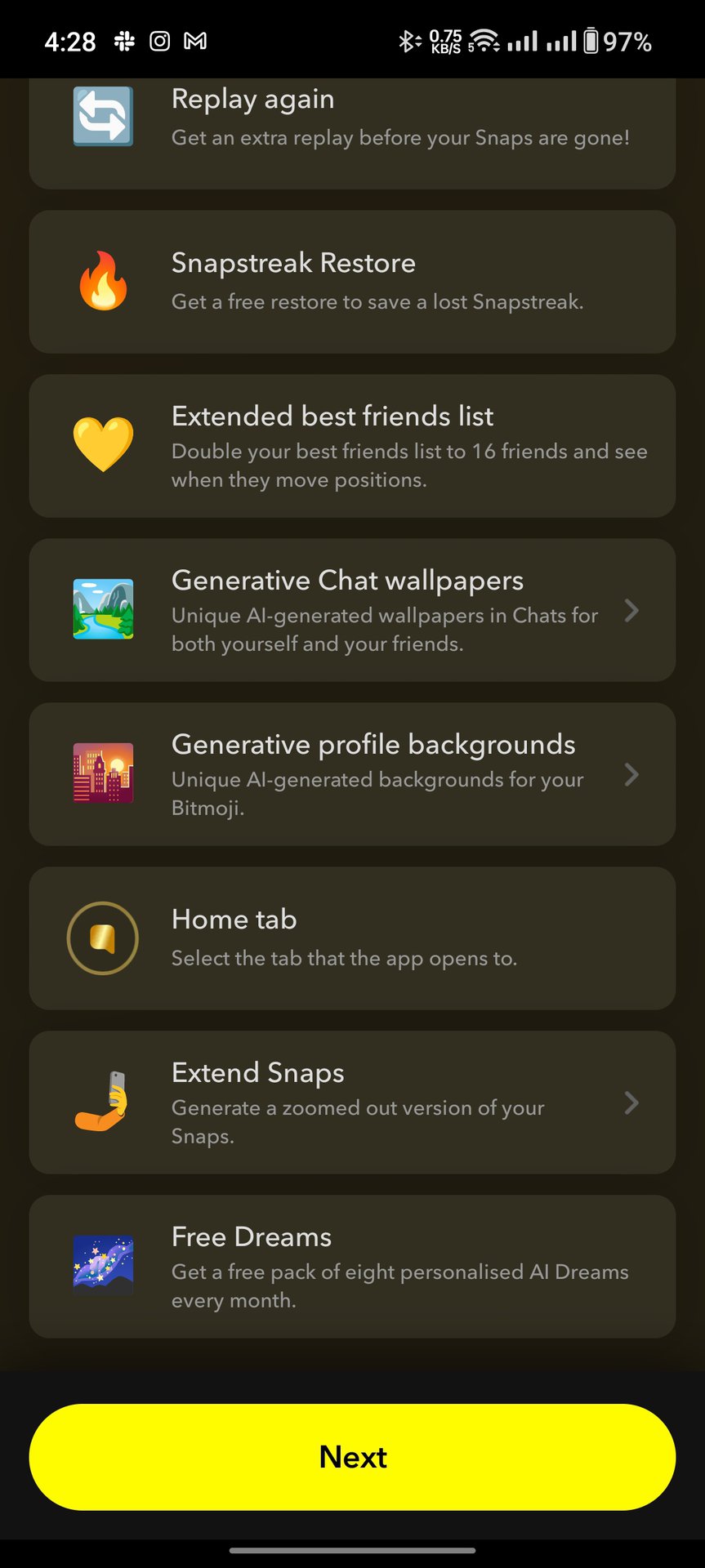Open Generative Chat wallpapers details
The width and height of the screenshot is (705, 1568).
[x=352, y=610]
